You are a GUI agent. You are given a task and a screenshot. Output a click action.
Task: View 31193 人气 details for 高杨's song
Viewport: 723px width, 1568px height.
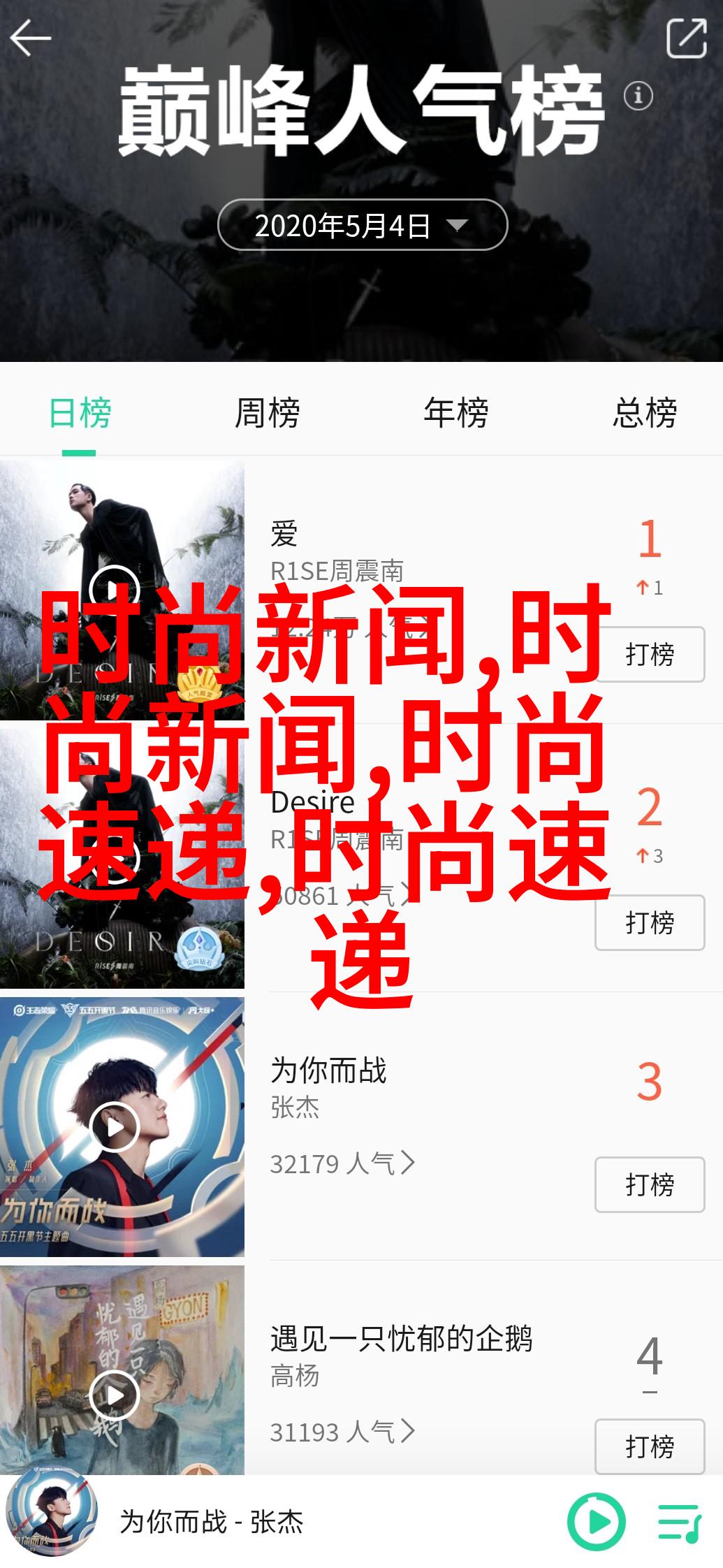[342, 1432]
